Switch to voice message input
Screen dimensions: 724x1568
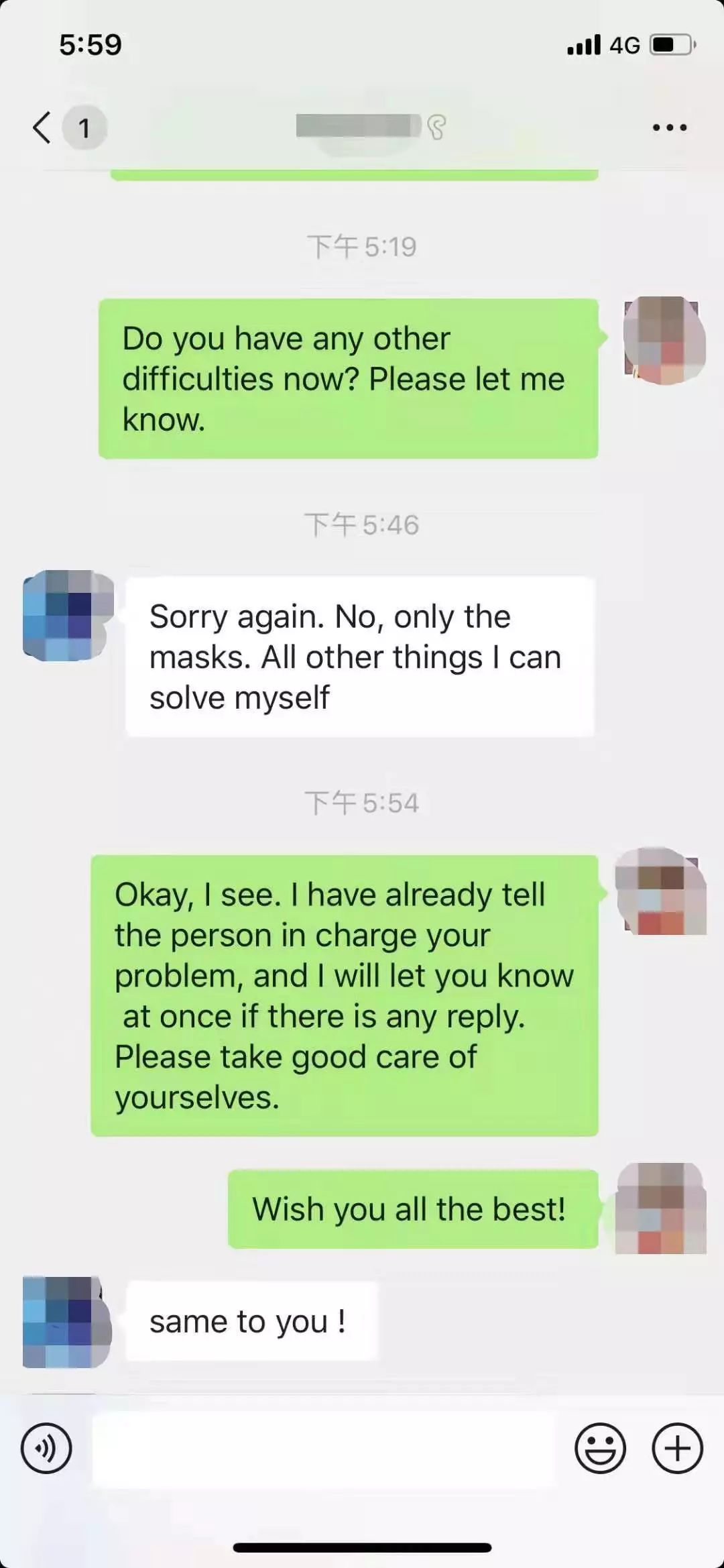[x=46, y=1448]
